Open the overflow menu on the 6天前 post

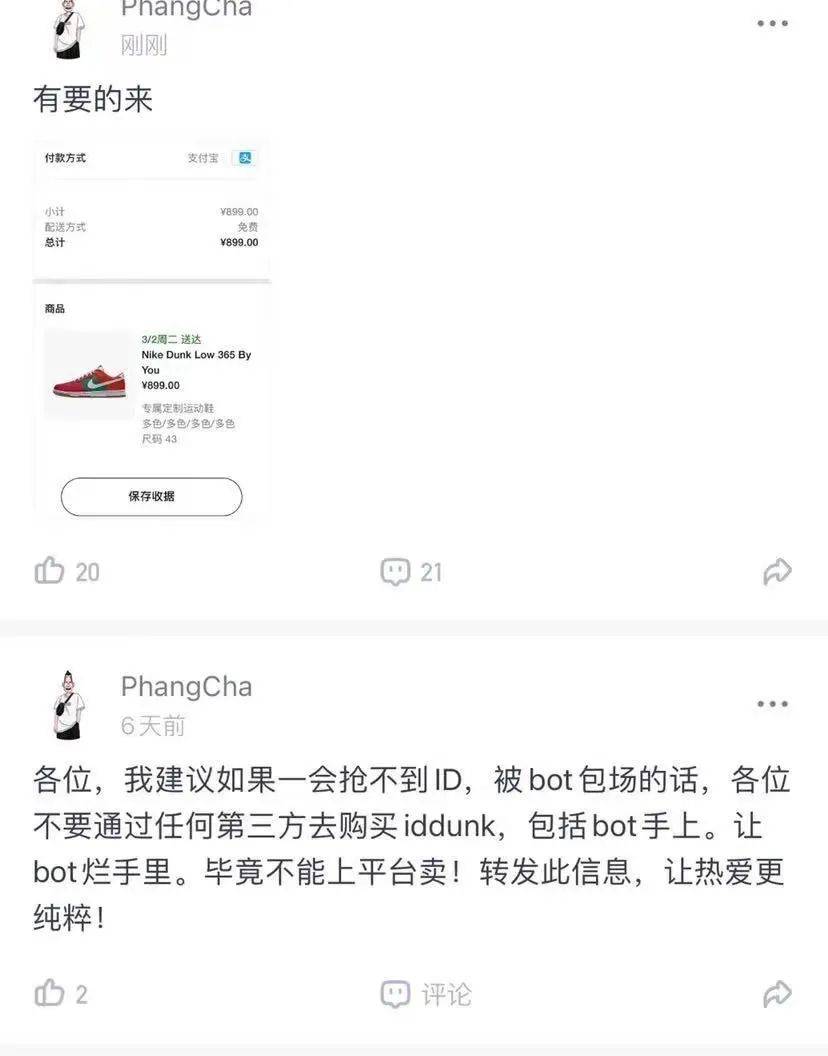(x=772, y=704)
